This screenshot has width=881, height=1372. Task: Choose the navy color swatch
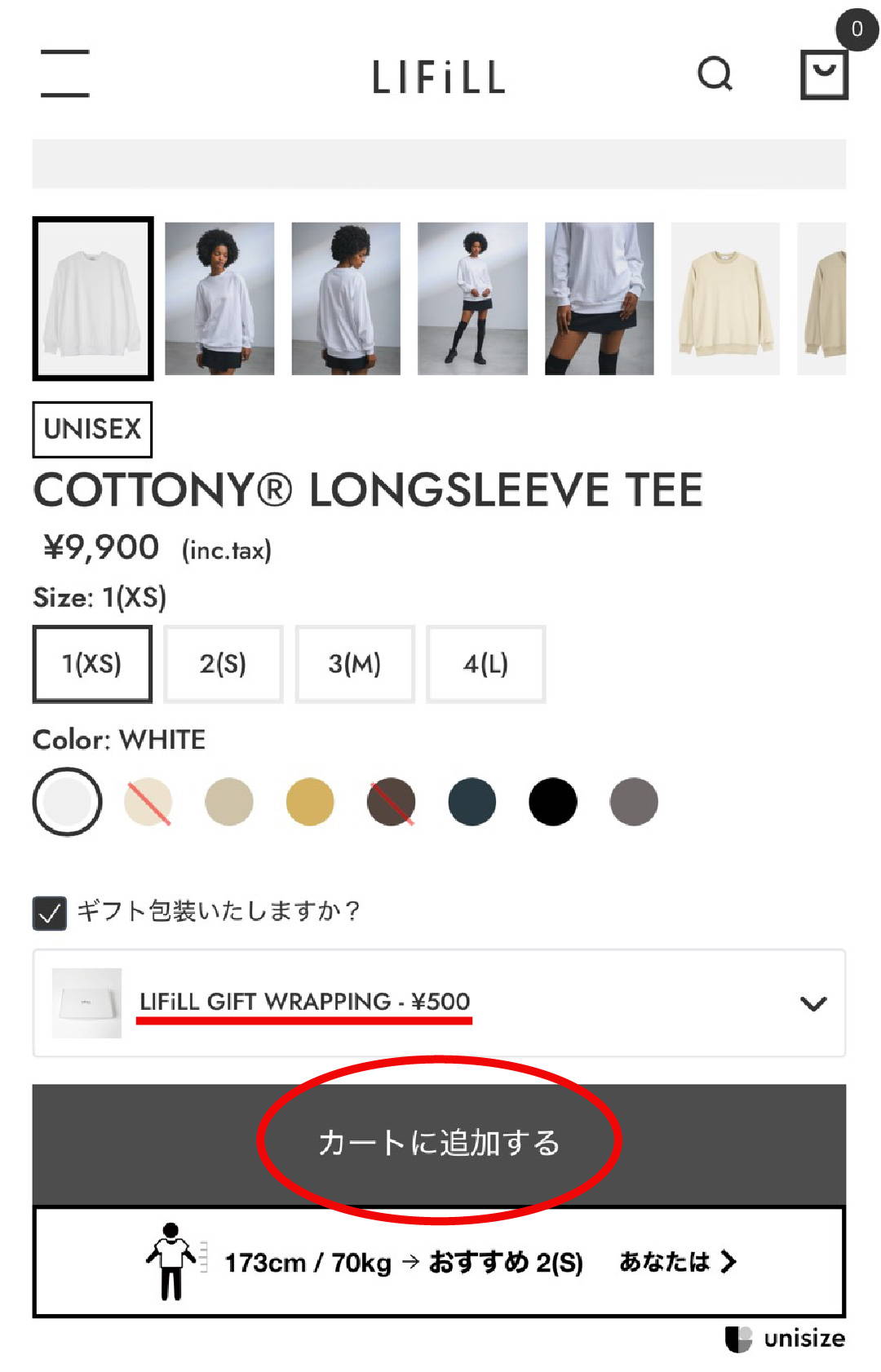click(471, 802)
